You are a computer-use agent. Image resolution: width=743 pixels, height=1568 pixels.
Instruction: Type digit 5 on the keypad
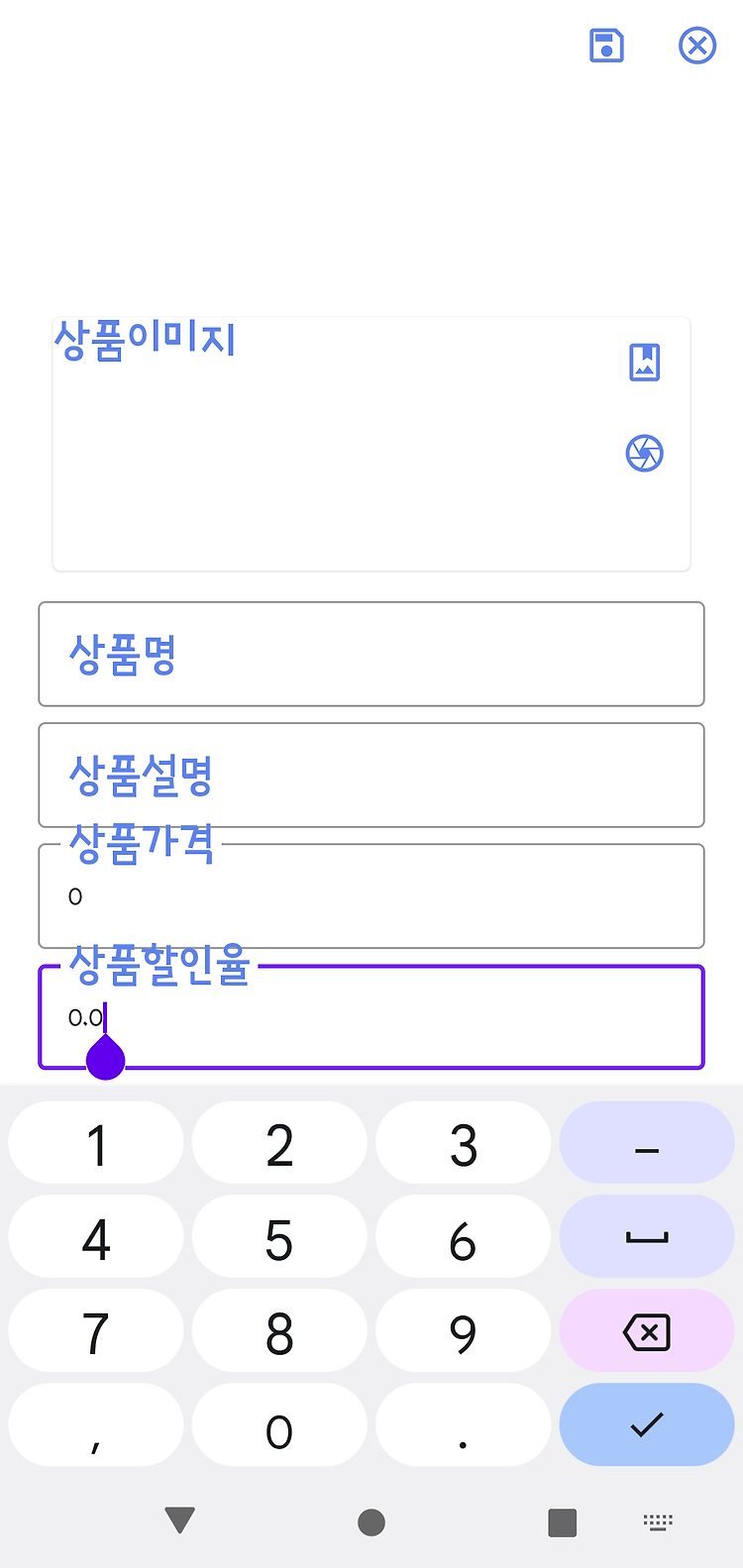pos(279,1237)
